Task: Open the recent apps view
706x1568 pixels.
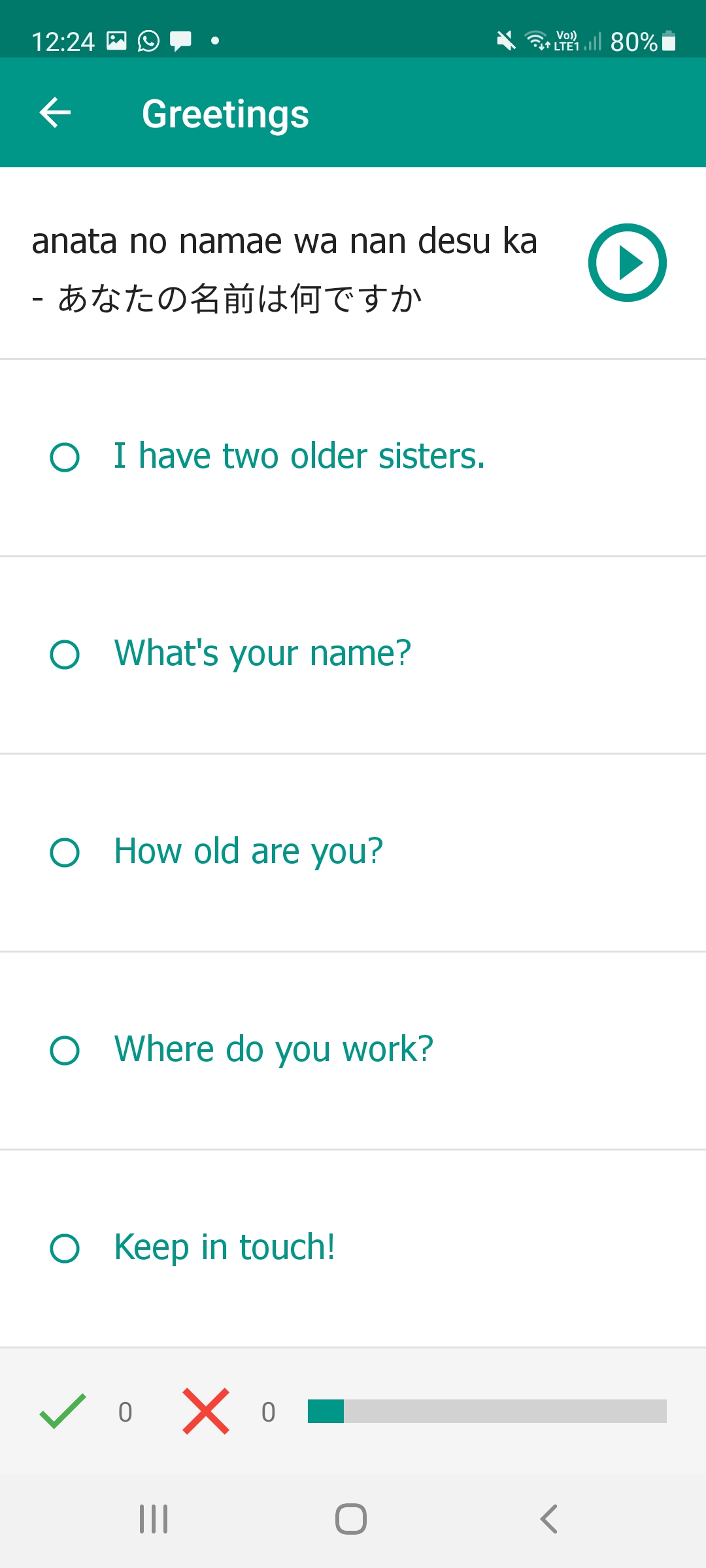Action: click(154, 1519)
